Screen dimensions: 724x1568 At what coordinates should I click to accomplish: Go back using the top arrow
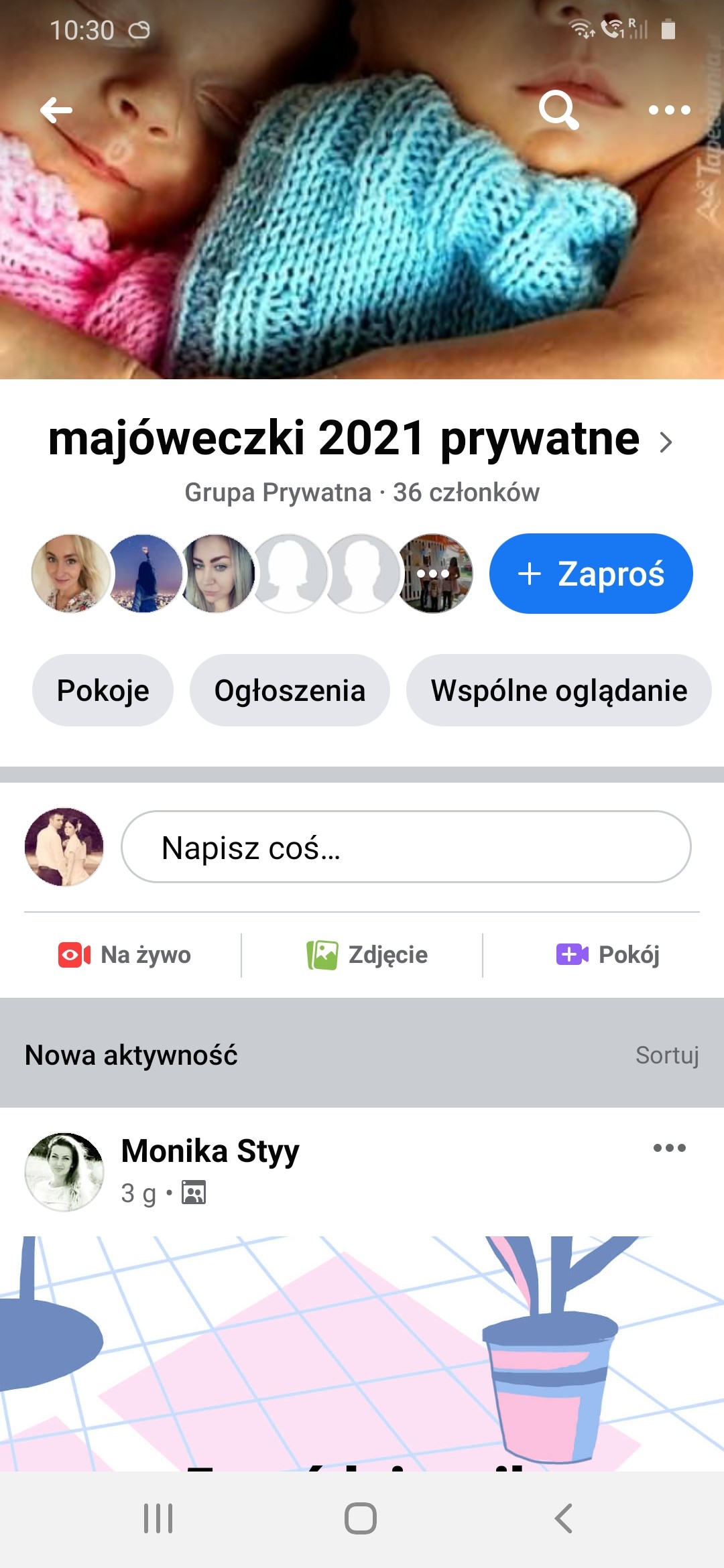56,111
